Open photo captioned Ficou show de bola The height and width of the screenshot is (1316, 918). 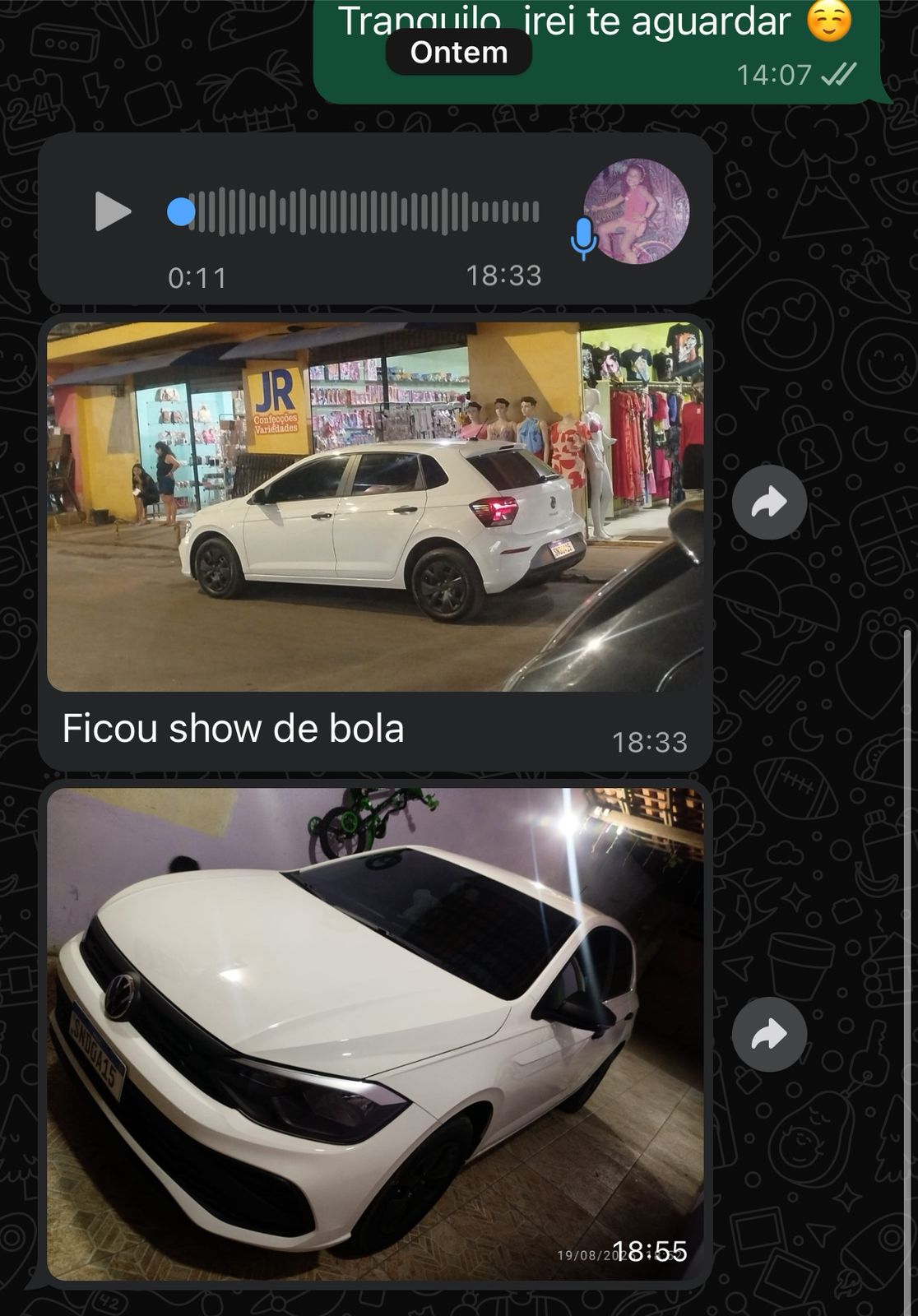click(375, 506)
